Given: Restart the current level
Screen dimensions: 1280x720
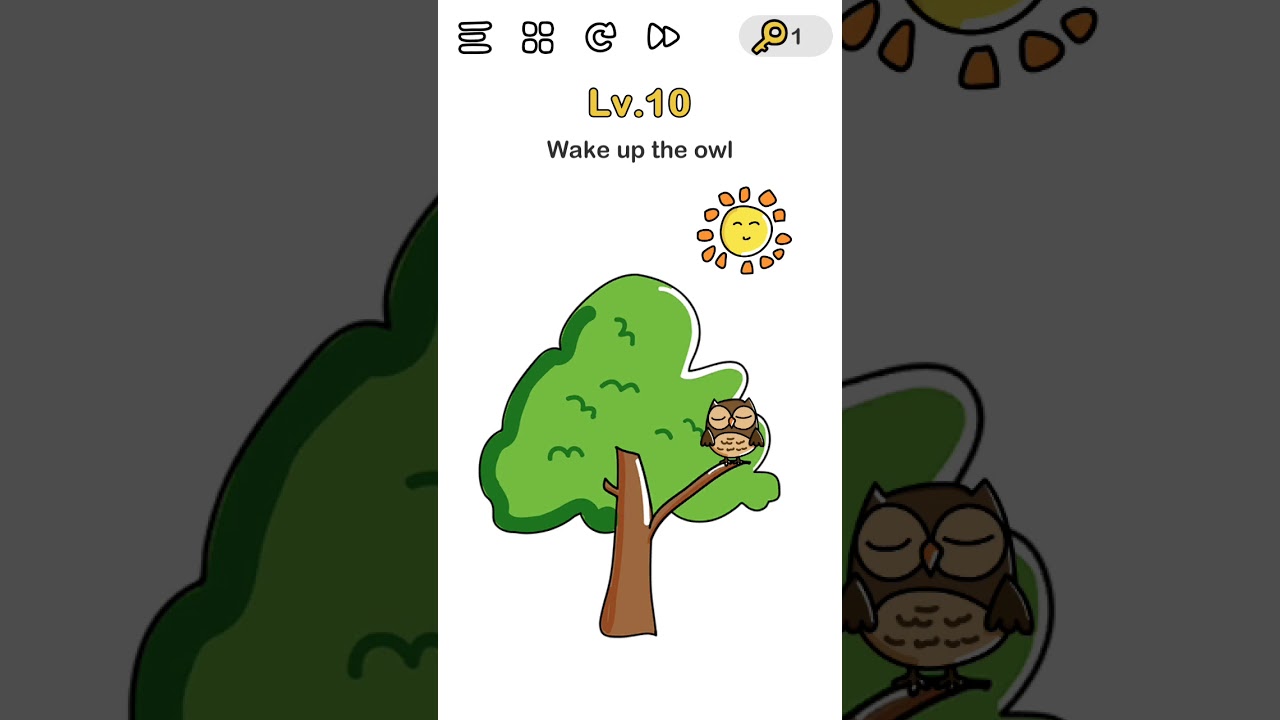Looking at the screenshot, I should 600,38.
